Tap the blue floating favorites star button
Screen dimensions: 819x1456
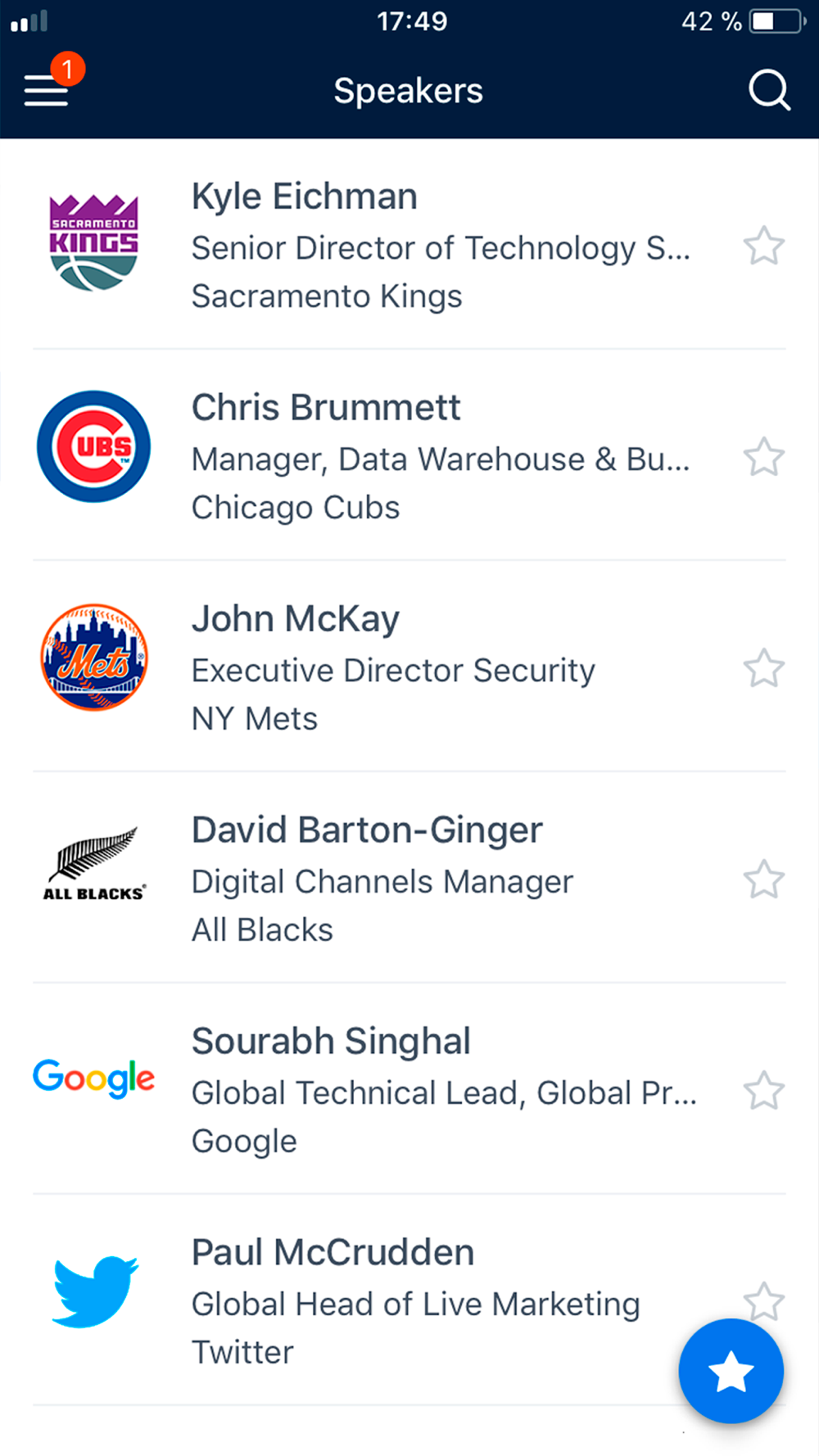tap(731, 1371)
